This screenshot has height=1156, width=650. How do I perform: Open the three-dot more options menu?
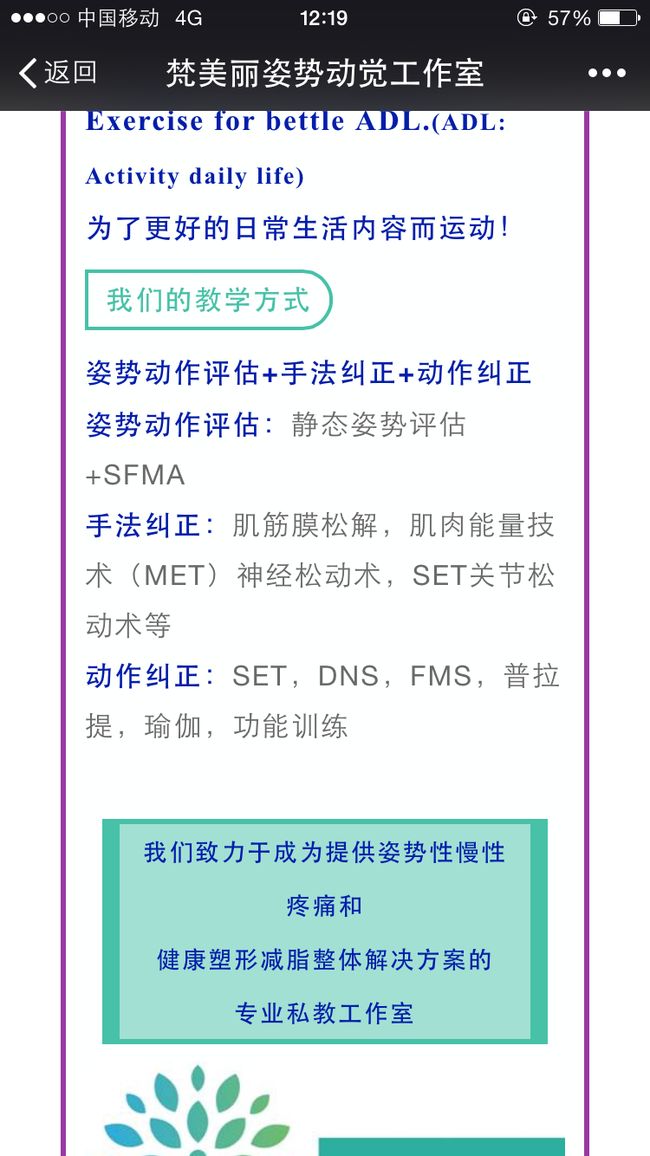pyautogui.click(x=607, y=73)
